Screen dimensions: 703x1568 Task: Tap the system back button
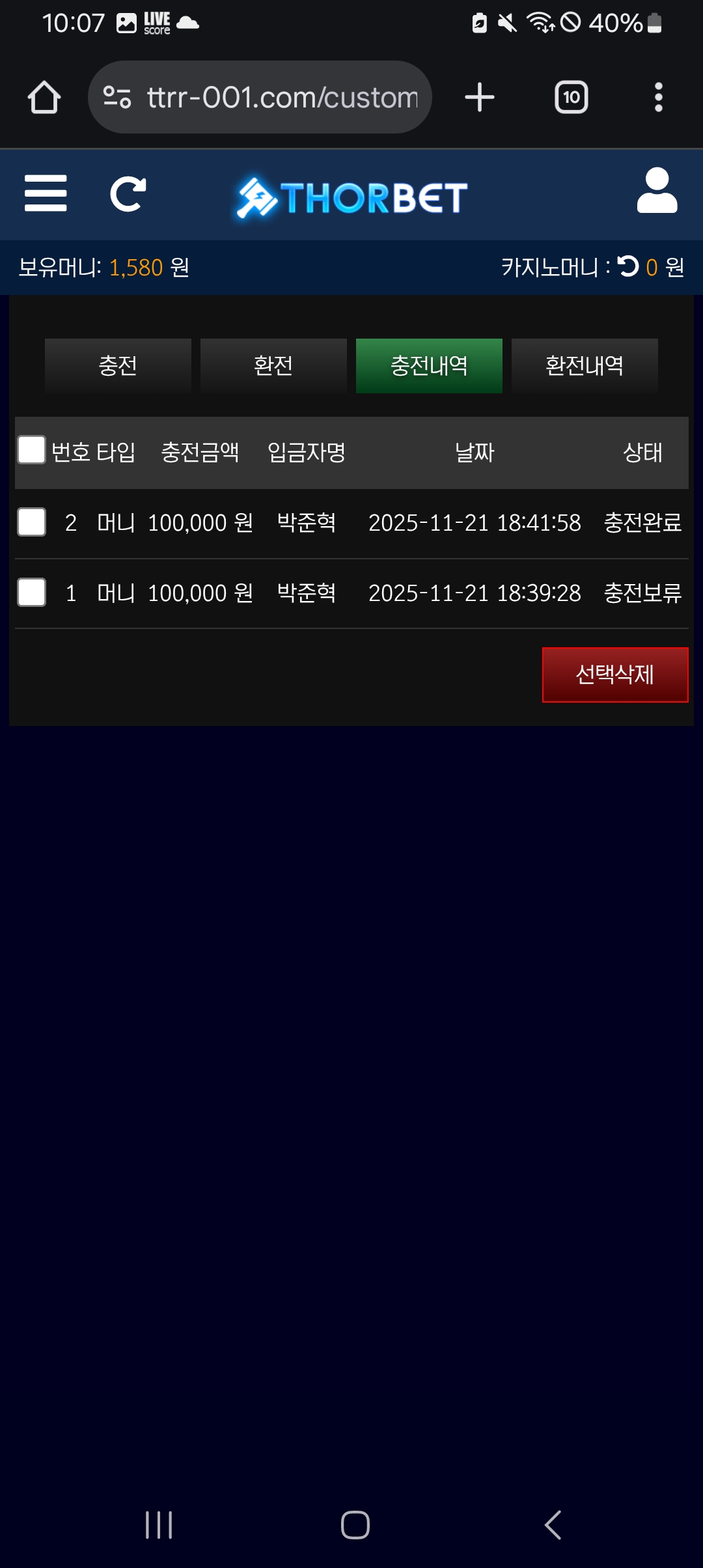tap(553, 1525)
